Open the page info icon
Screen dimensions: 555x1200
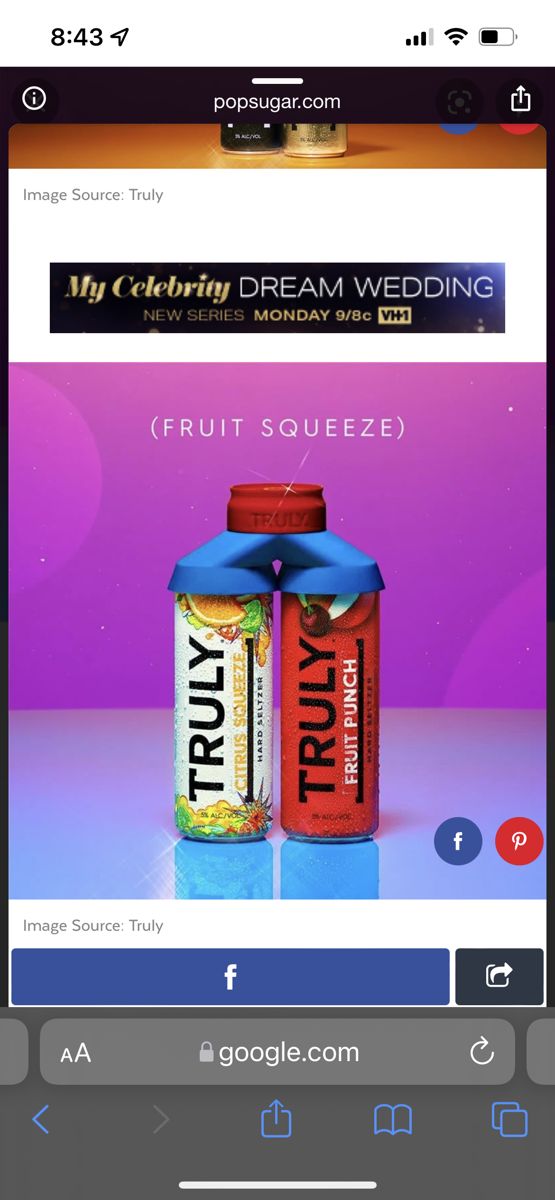click(34, 98)
